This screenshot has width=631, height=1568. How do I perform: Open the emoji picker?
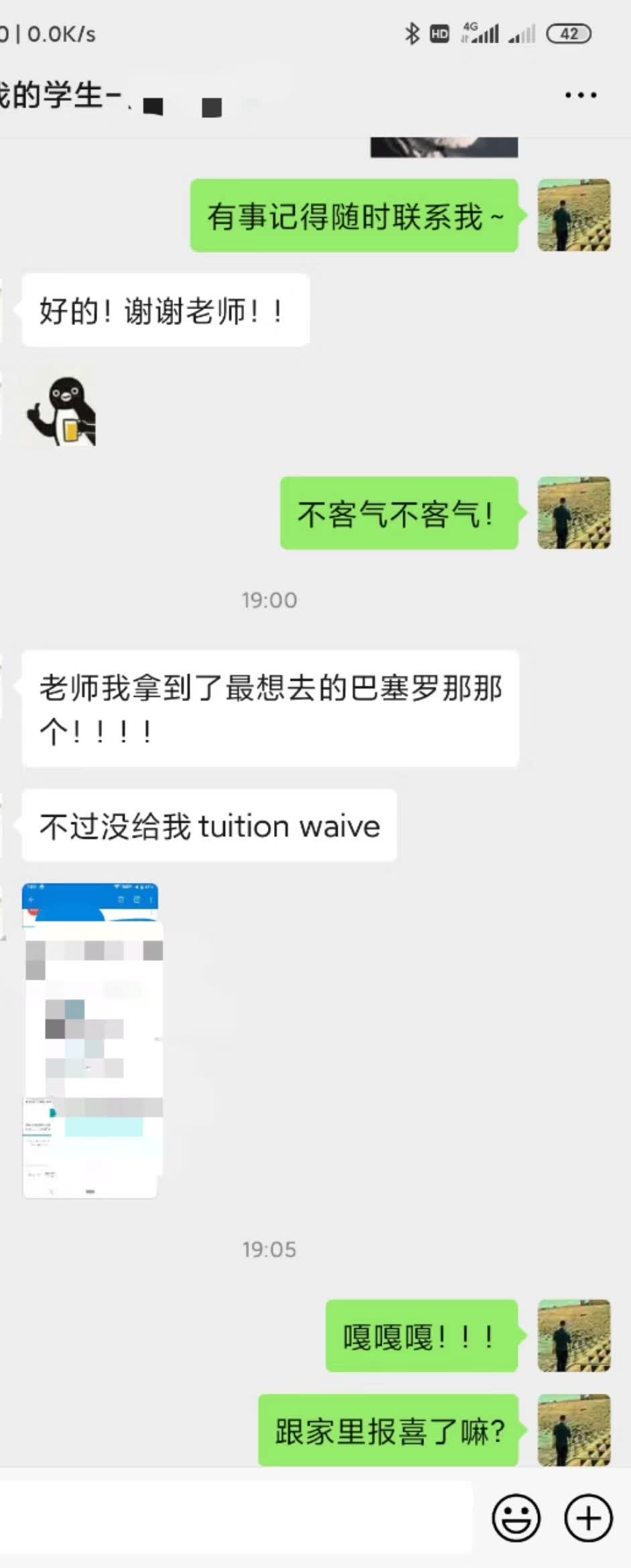[516, 1518]
